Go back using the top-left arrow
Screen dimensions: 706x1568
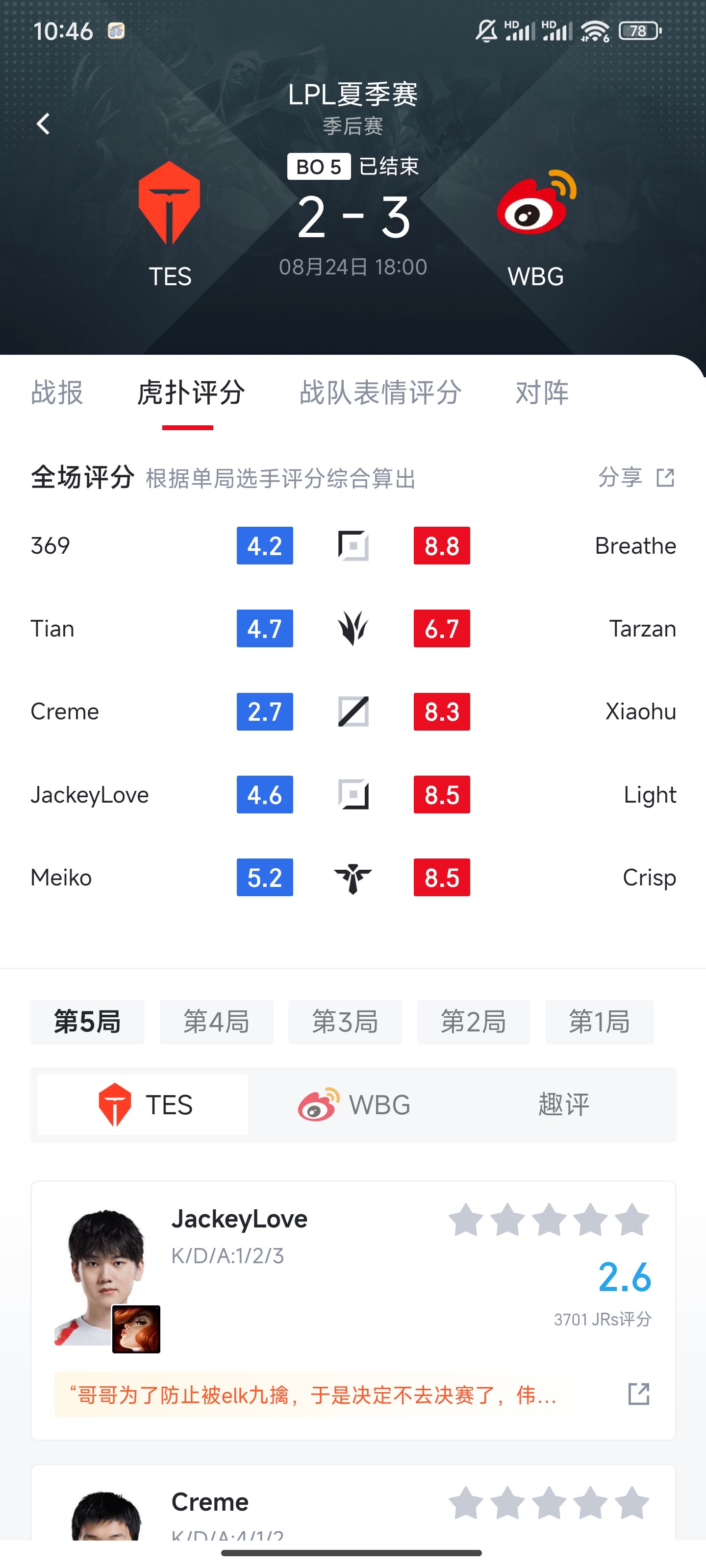(43, 124)
